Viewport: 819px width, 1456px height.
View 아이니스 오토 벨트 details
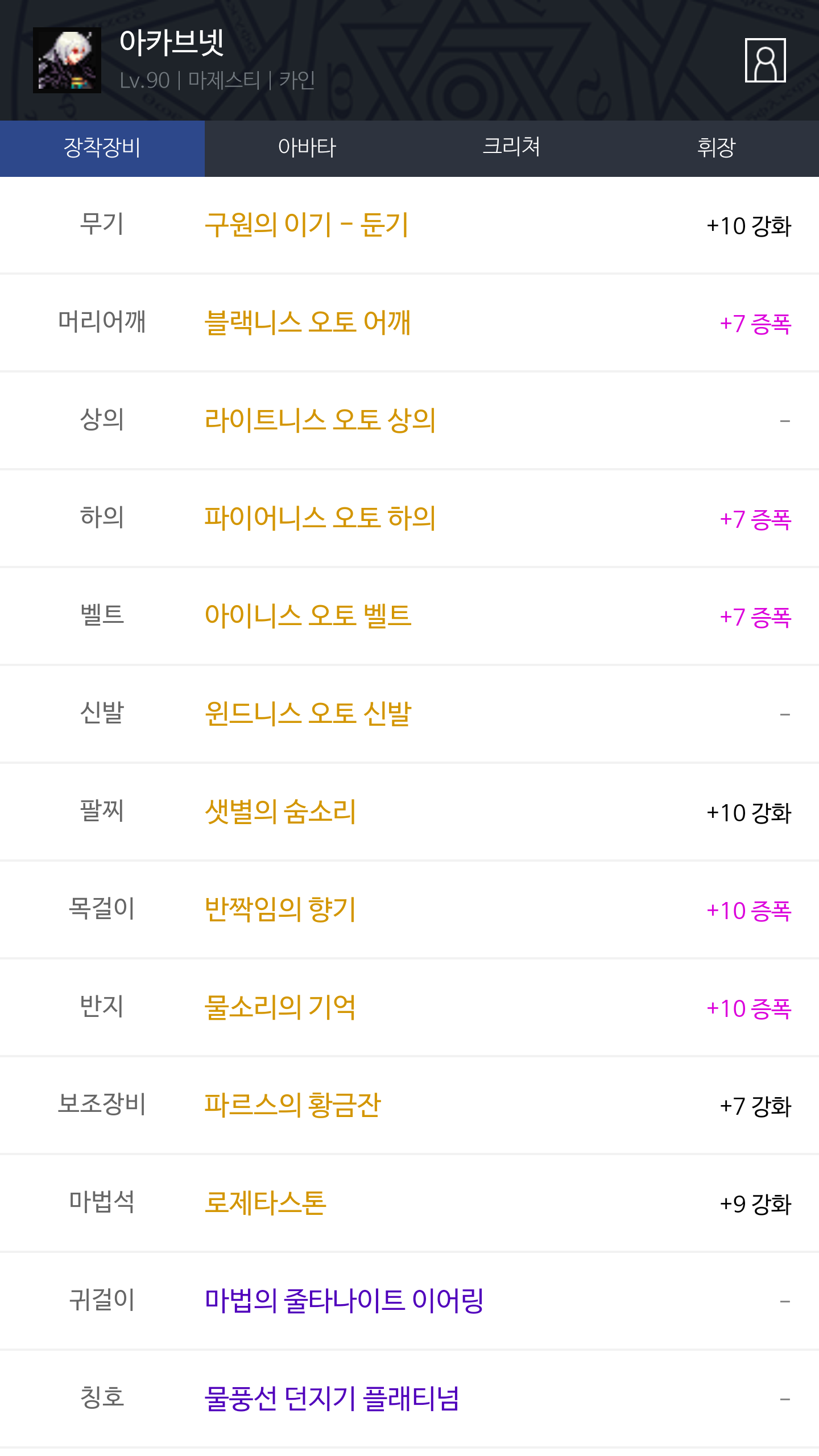coord(308,617)
